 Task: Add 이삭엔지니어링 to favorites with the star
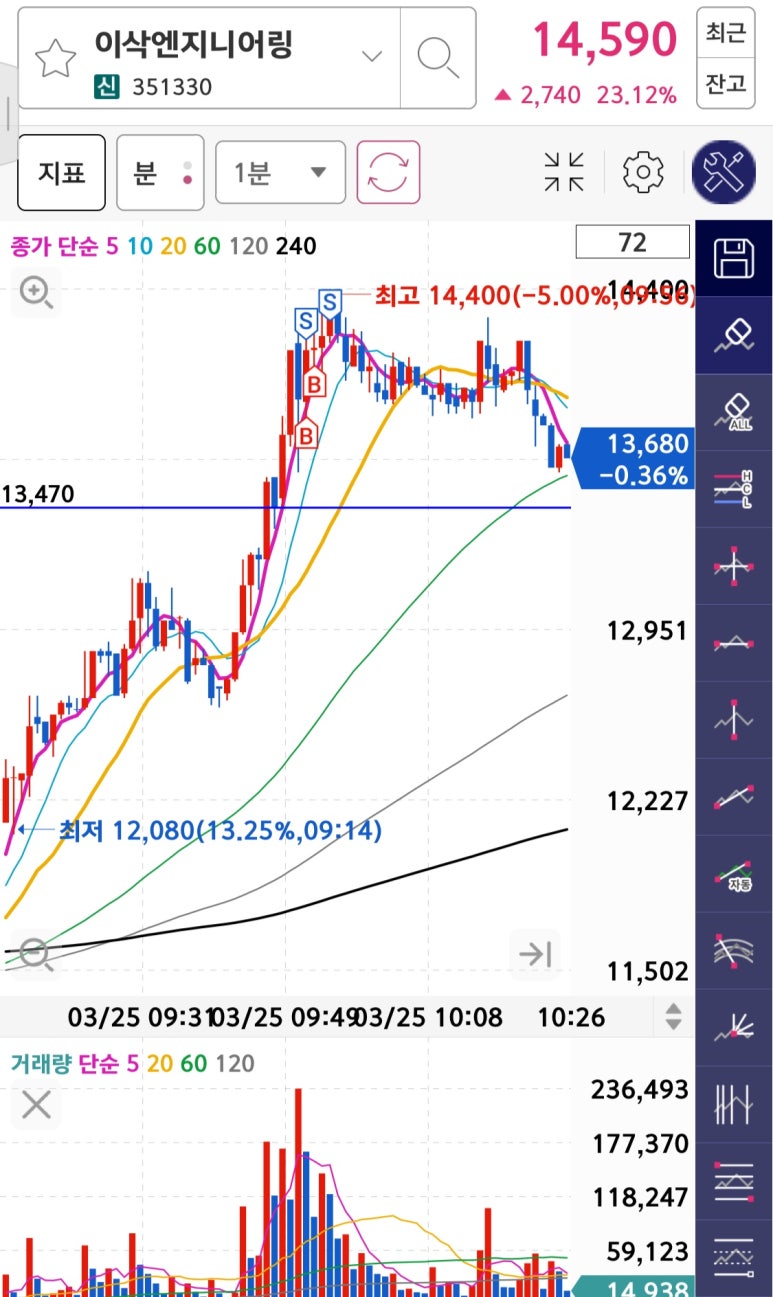(56, 59)
